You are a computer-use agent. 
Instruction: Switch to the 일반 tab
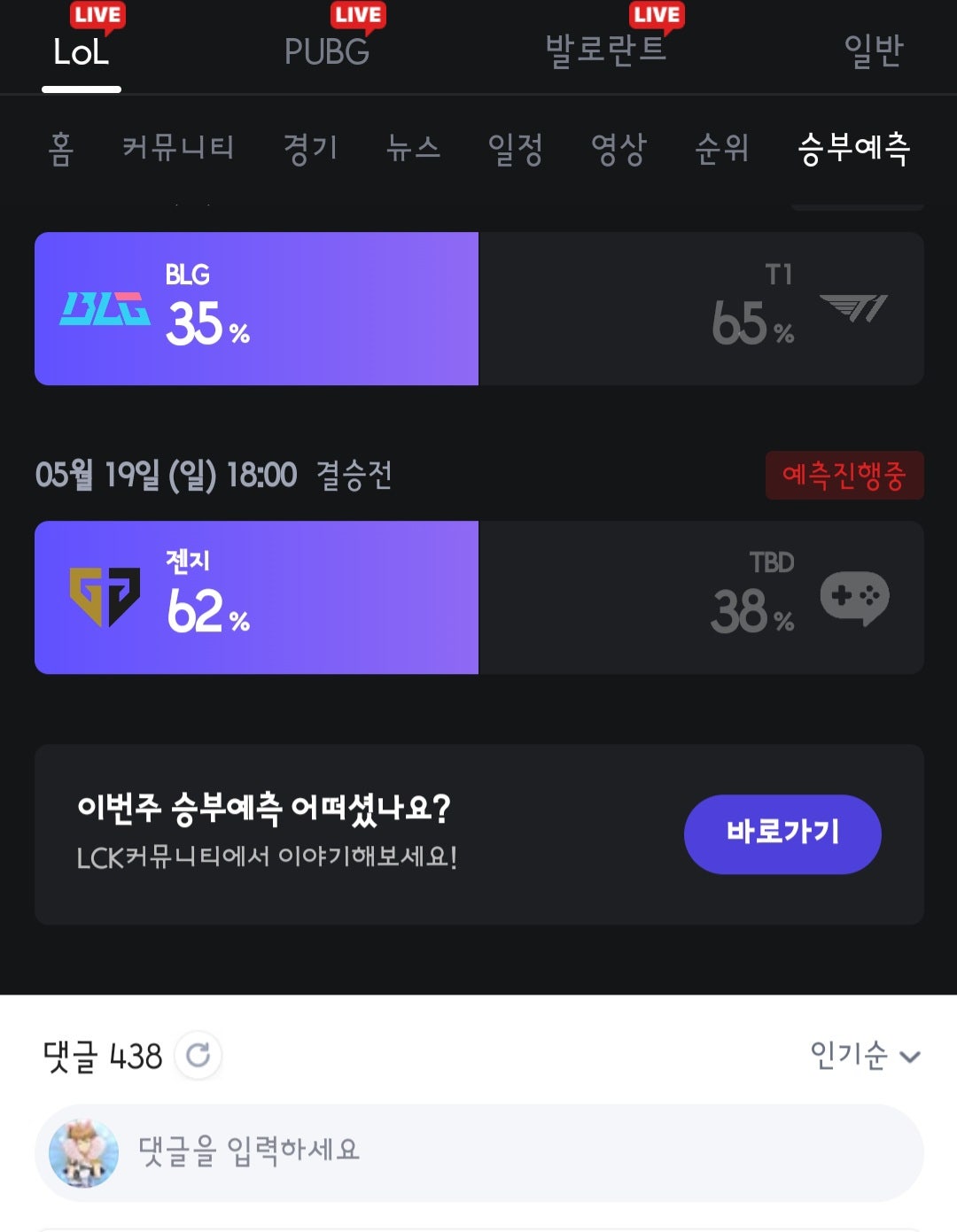pyautogui.click(x=873, y=51)
